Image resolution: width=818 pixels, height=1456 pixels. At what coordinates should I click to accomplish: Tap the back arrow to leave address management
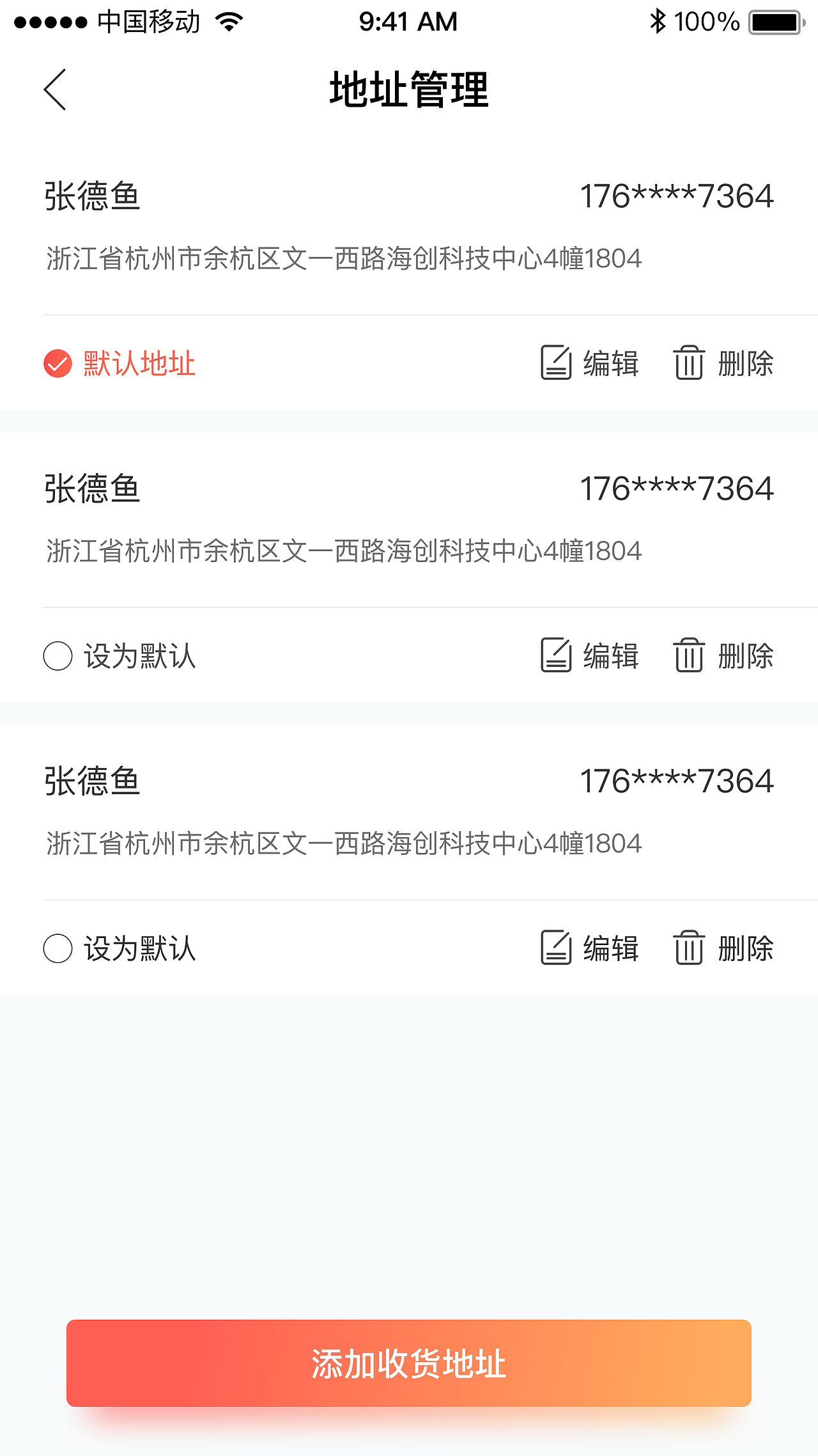pyautogui.click(x=55, y=90)
